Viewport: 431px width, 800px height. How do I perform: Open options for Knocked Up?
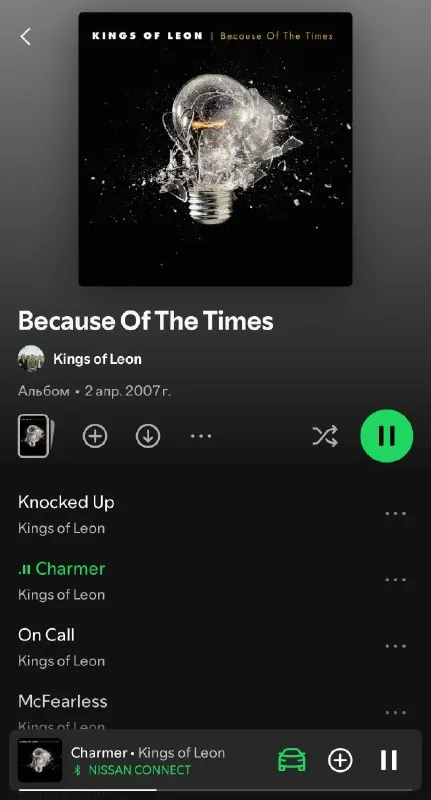click(x=395, y=514)
